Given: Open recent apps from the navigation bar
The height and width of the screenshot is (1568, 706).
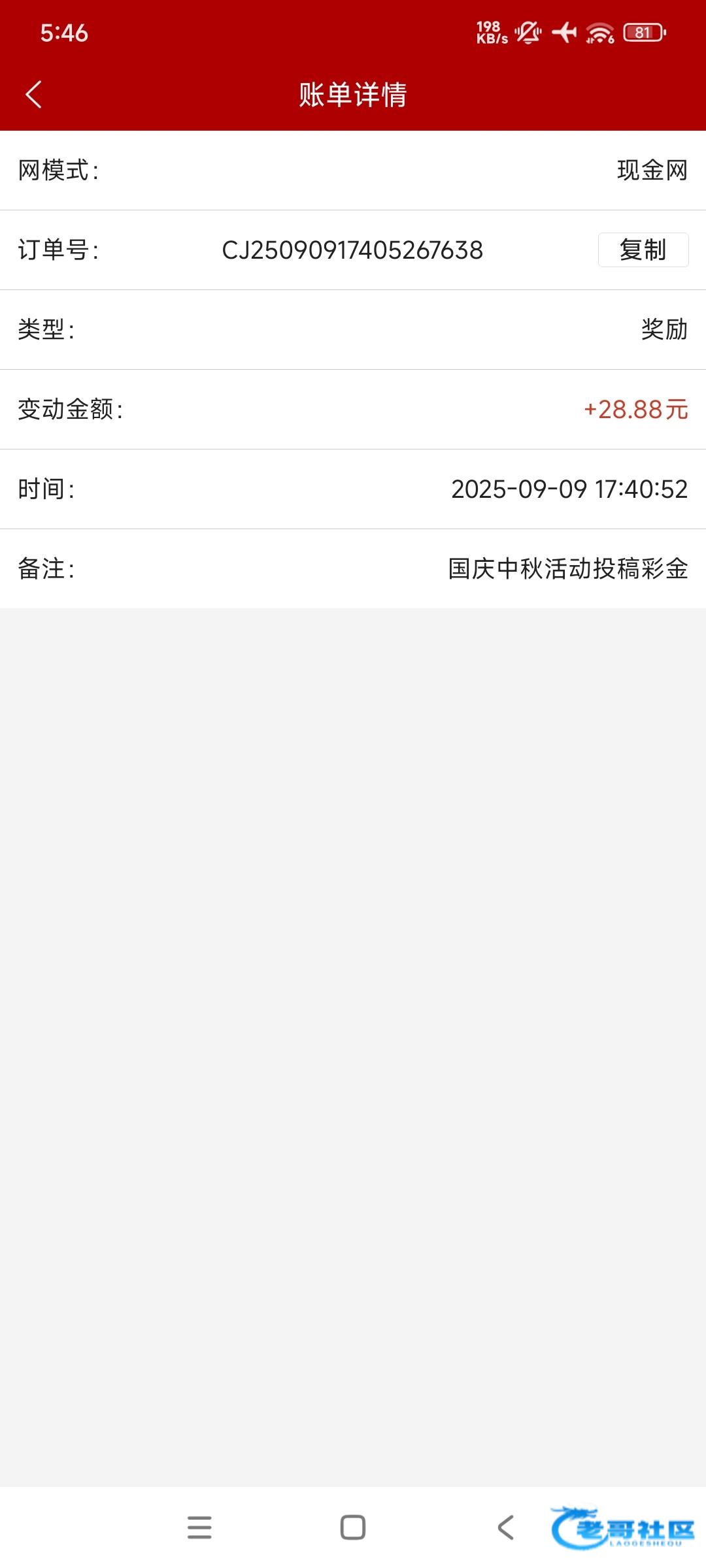Looking at the screenshot, I should pyautogui.click(x=199, y=1527).
